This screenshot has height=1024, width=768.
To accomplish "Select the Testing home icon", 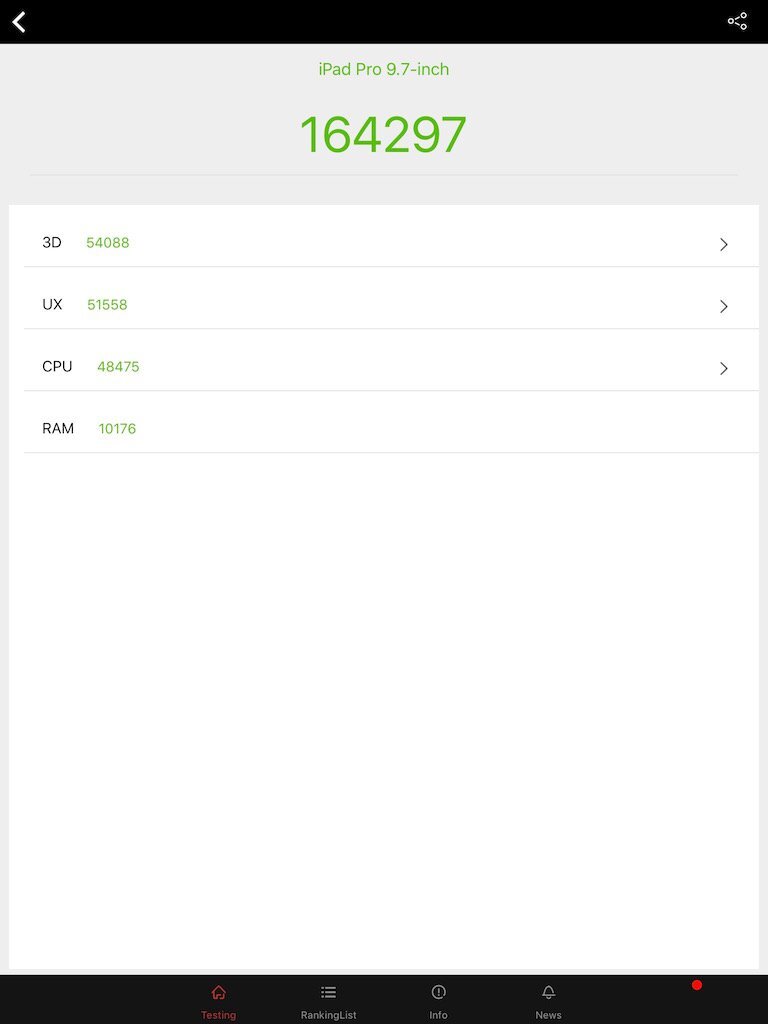I will tap(219, 1000).
